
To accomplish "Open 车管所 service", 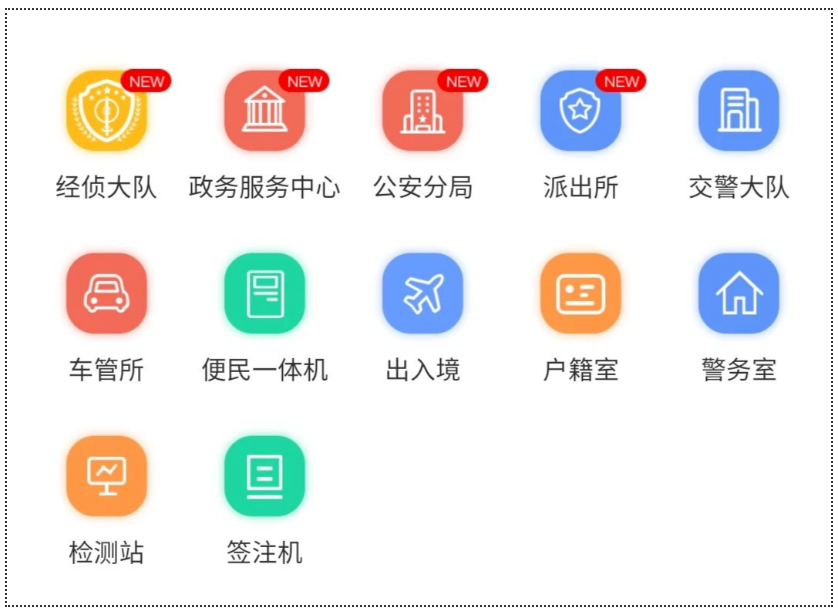I will 106,294.
